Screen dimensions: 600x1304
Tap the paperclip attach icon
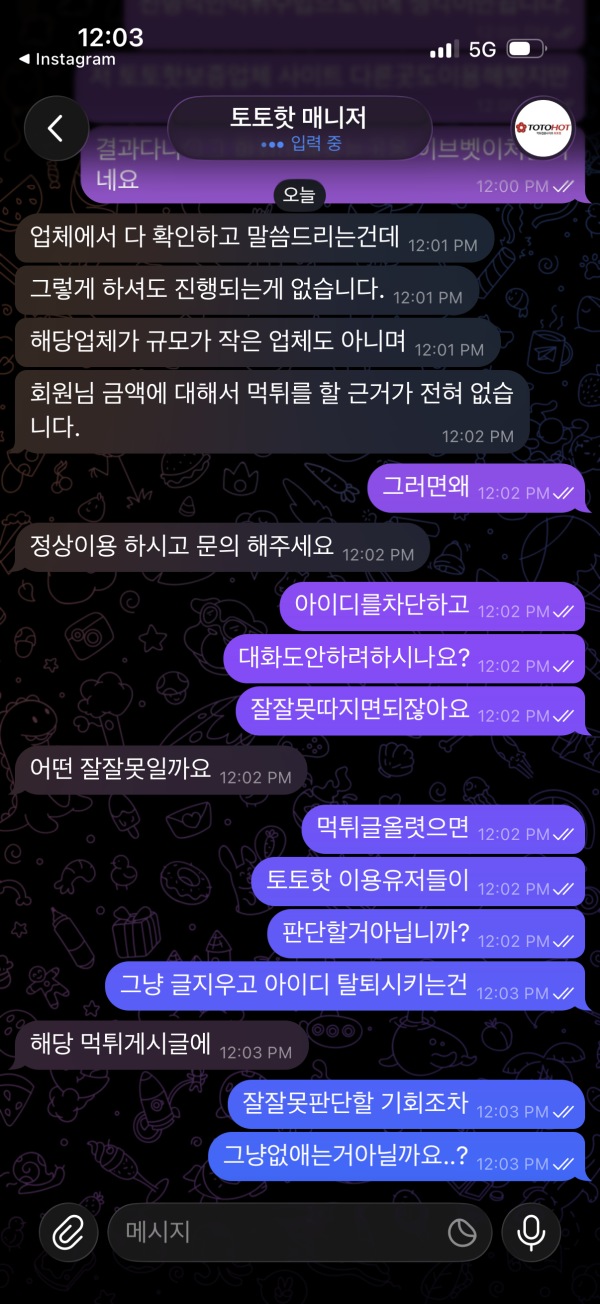click(68, 1233)
